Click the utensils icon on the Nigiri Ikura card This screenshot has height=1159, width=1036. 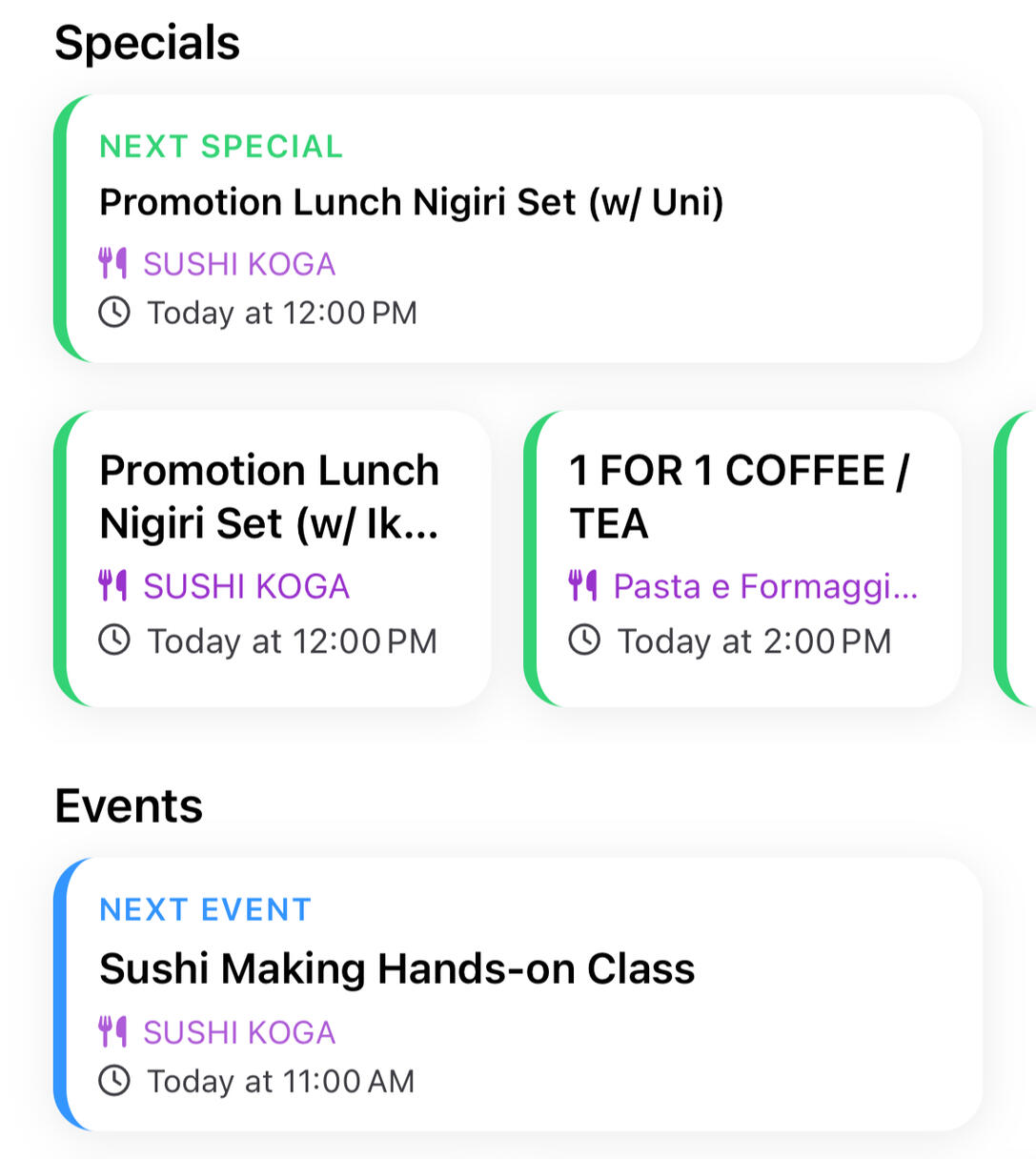[x=114, y=586]
